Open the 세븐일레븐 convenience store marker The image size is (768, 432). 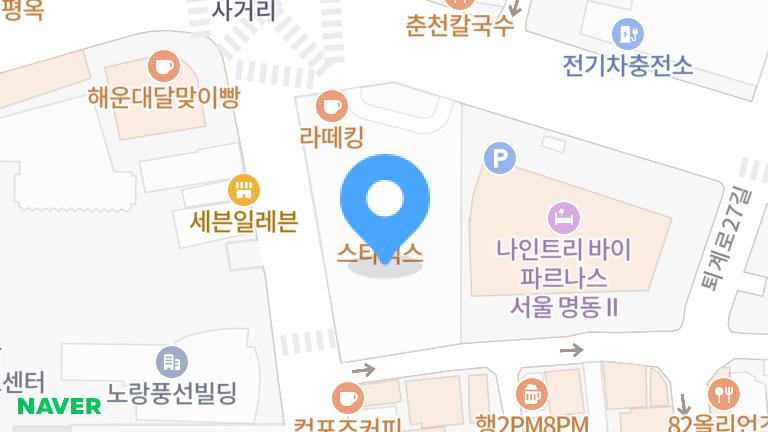243,189
